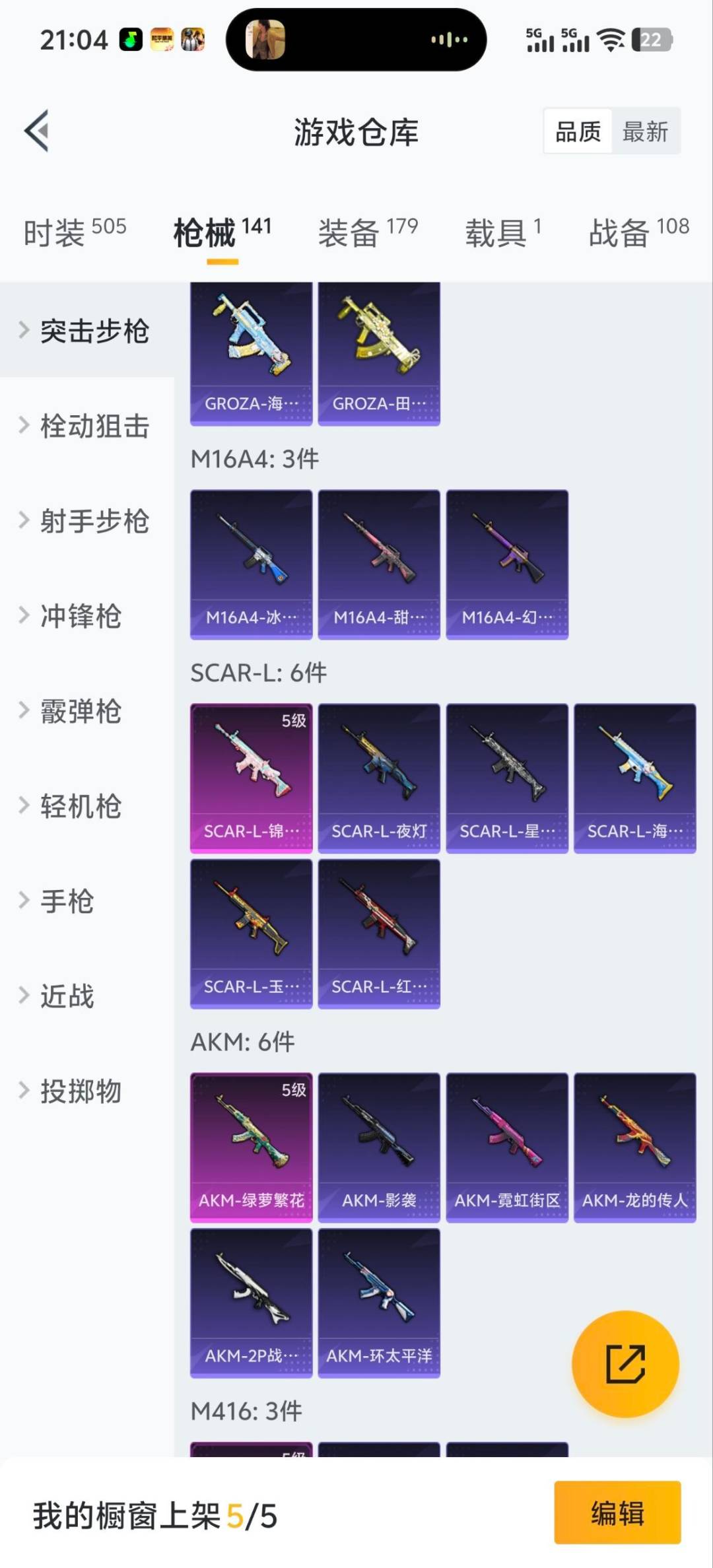Switch sorting to 最新
The height and width of the screenshot is (1568, 713).
[646, 132]
